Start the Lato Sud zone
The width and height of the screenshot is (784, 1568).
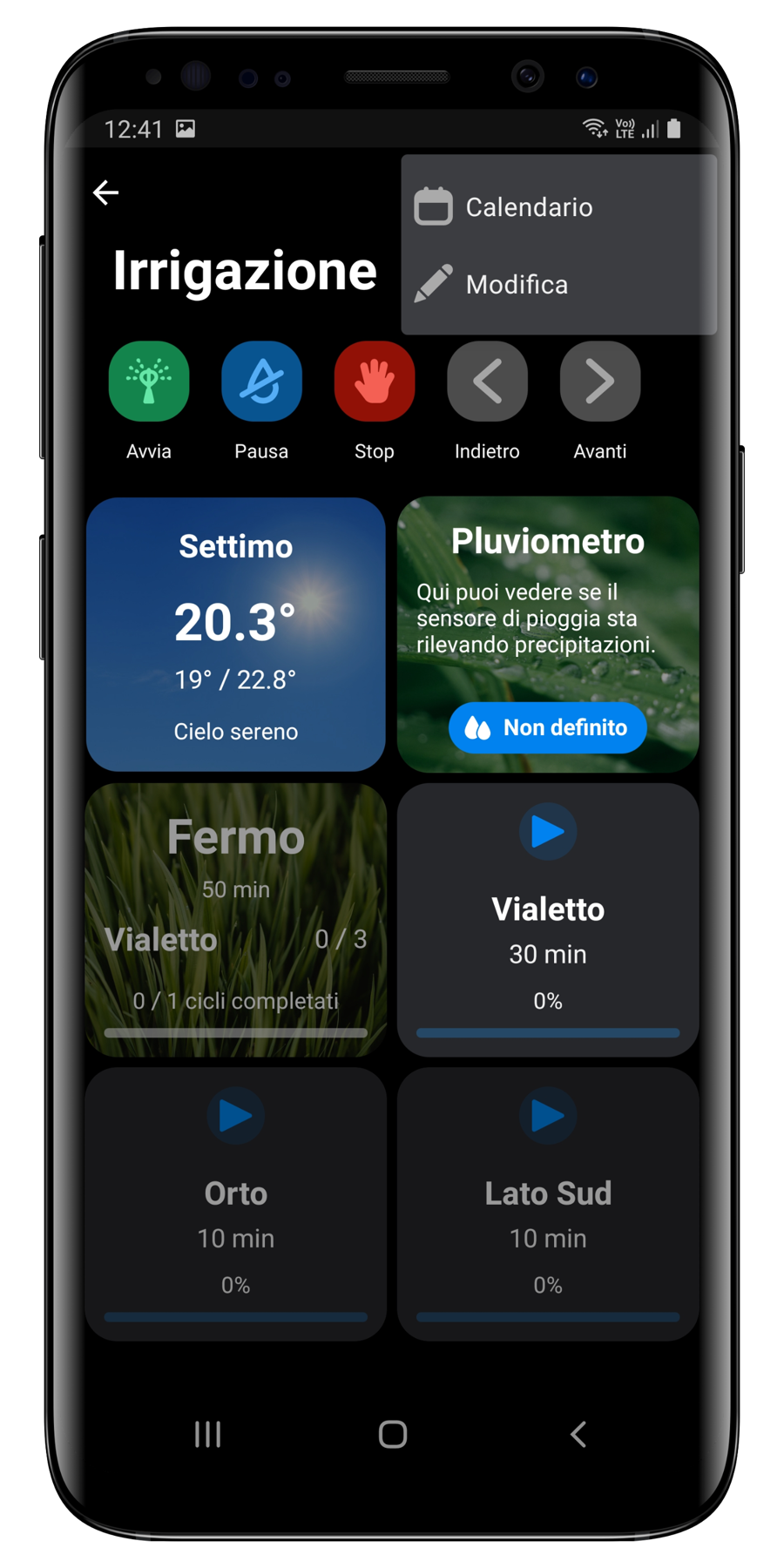point(548,1116)
